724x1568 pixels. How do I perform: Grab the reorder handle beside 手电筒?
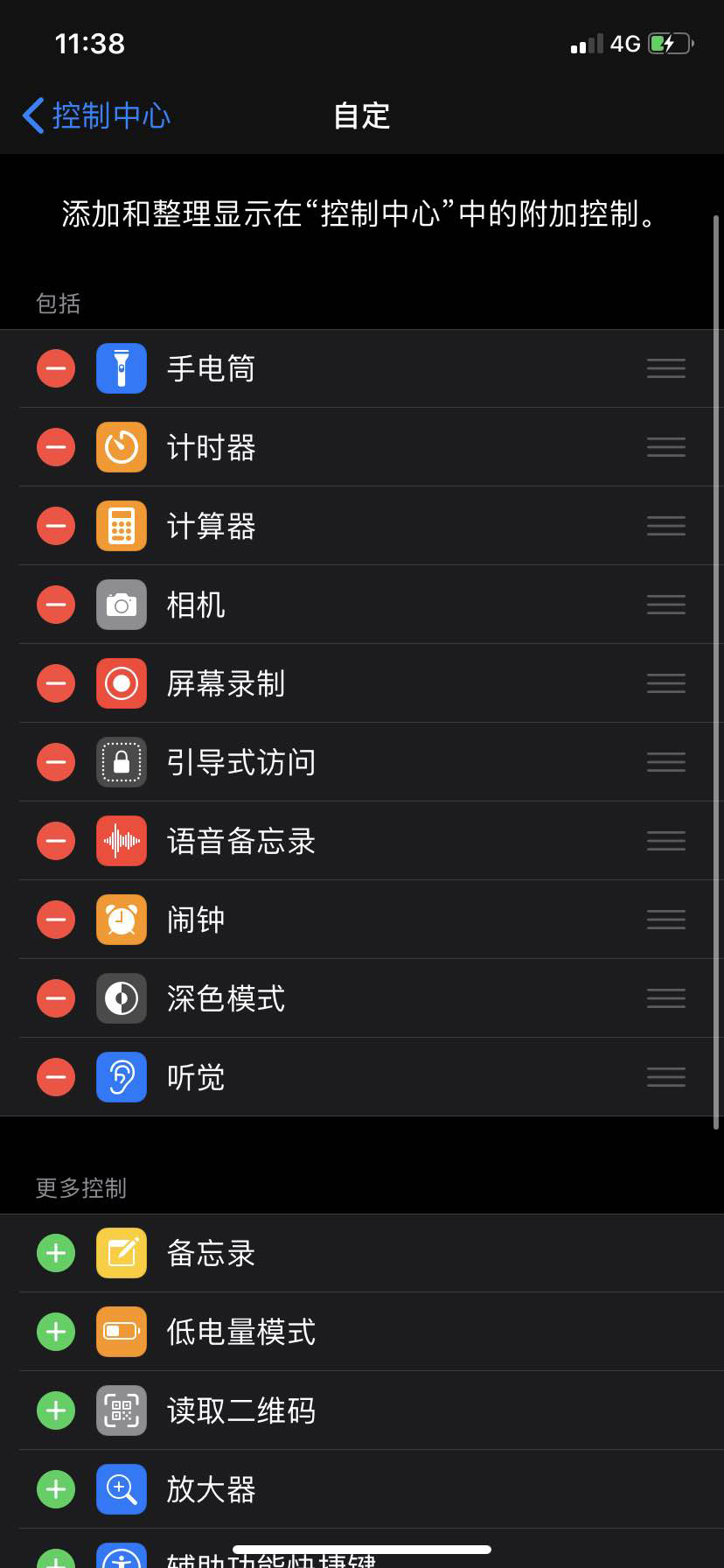pos(665,368)
